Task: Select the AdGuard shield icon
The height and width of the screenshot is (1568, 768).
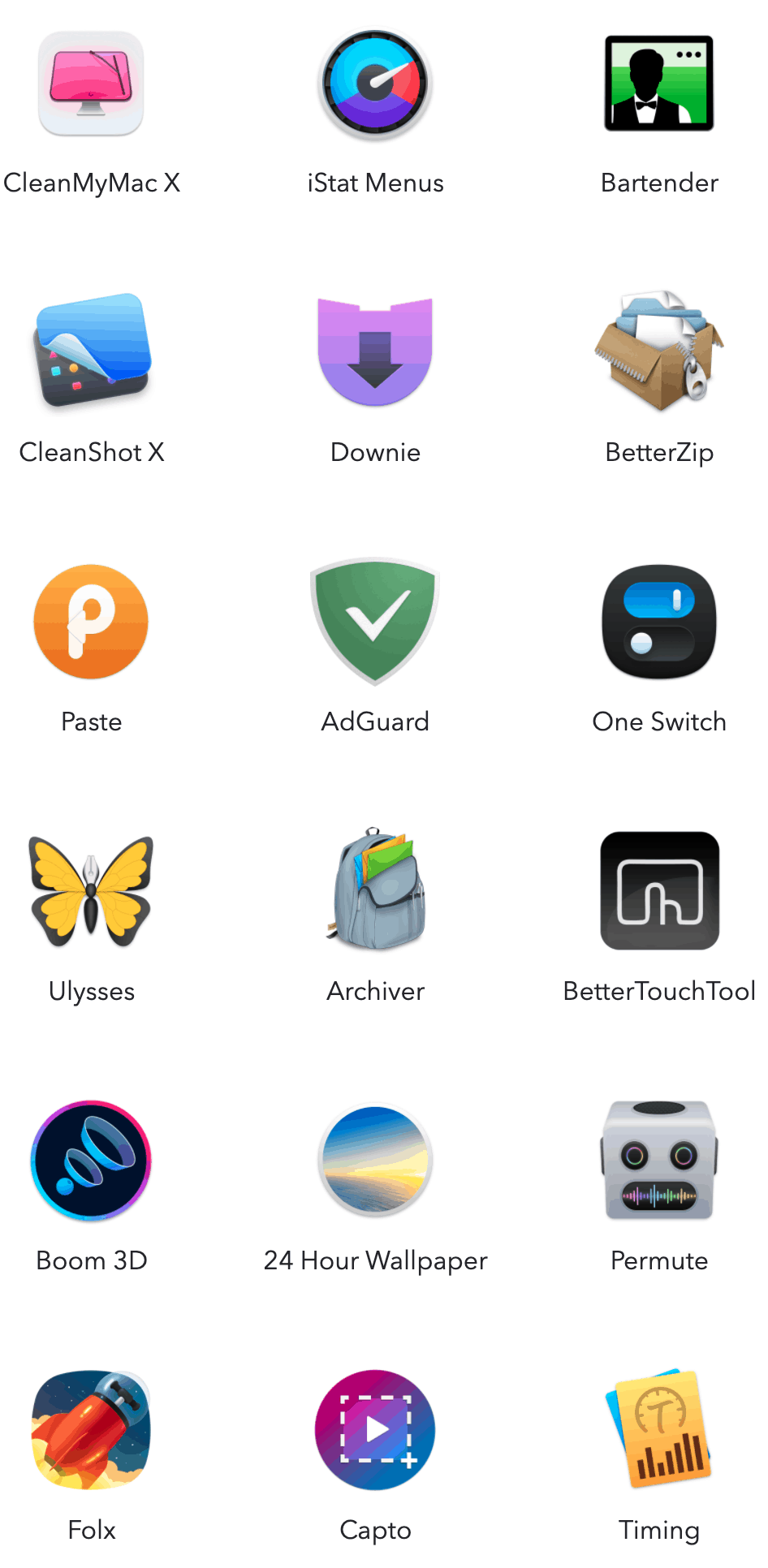Action: (x=375, y=621)
